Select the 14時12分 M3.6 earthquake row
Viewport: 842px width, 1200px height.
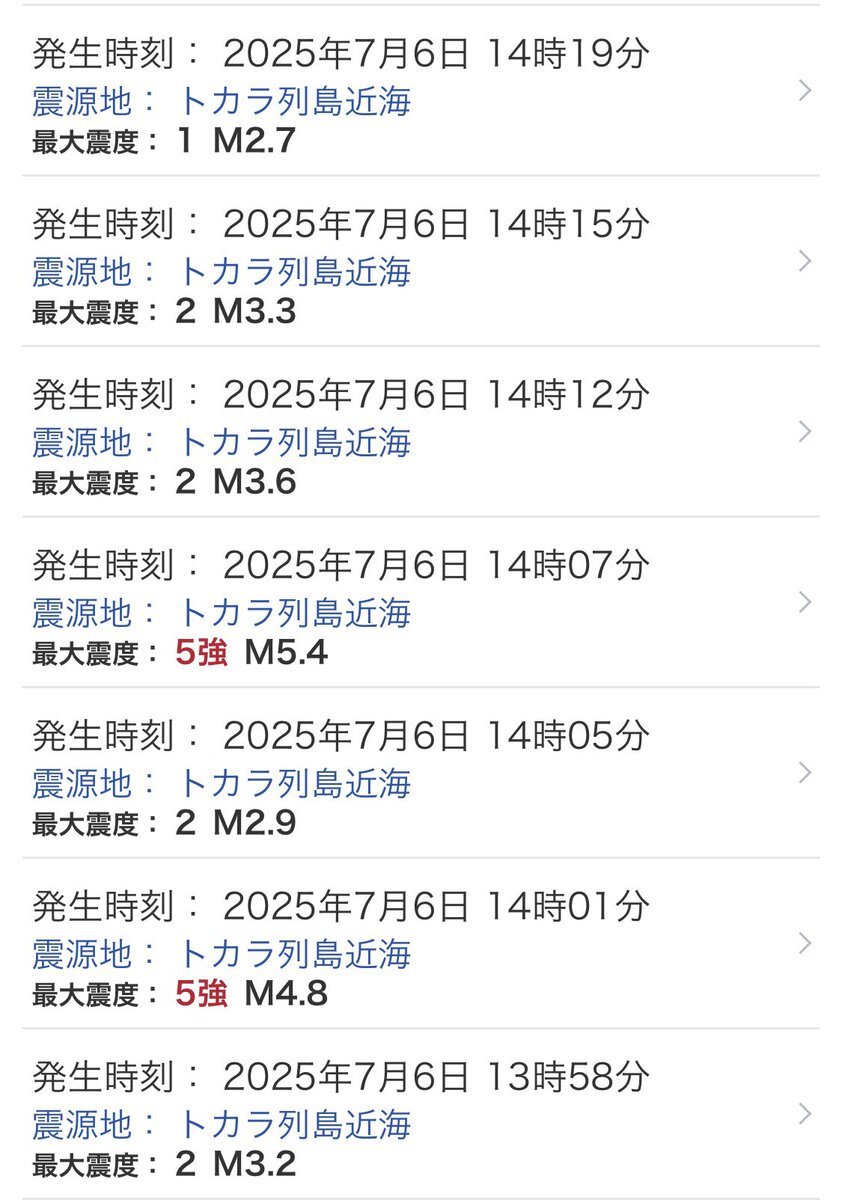420,432
